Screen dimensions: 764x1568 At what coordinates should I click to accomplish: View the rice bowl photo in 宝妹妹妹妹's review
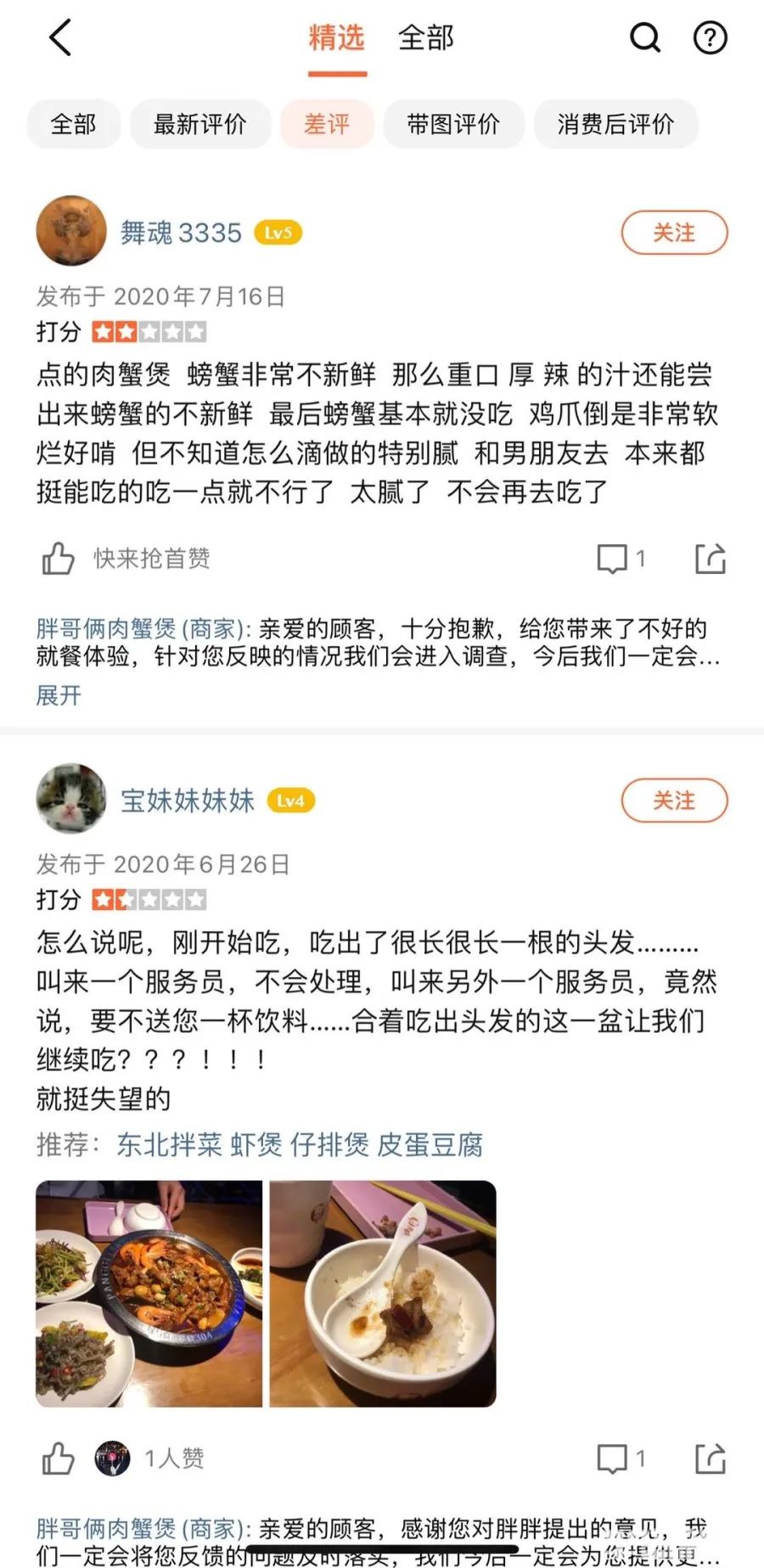click(383, 1294)
